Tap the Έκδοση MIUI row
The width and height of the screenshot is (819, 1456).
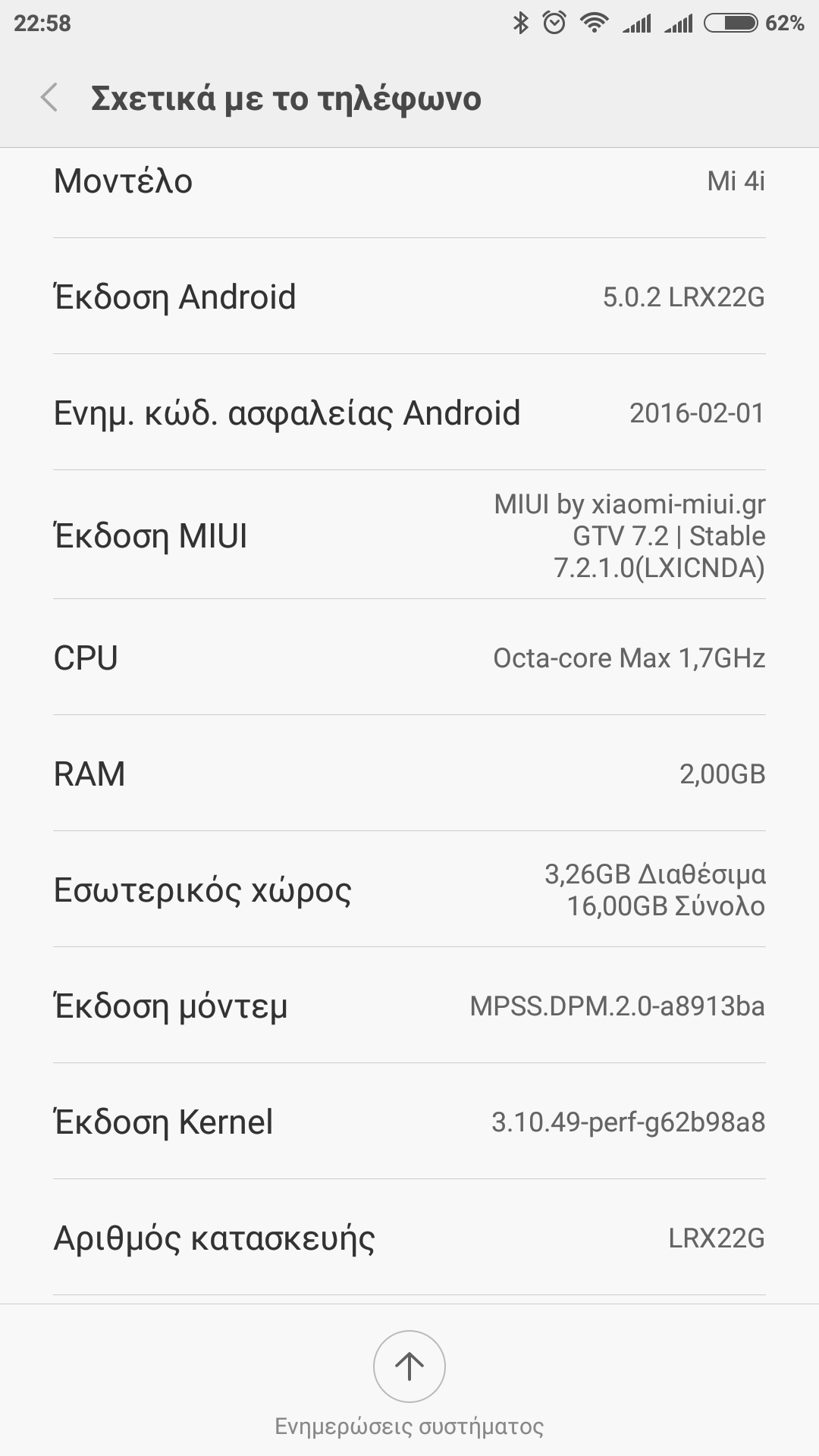[x=409, y=535]
